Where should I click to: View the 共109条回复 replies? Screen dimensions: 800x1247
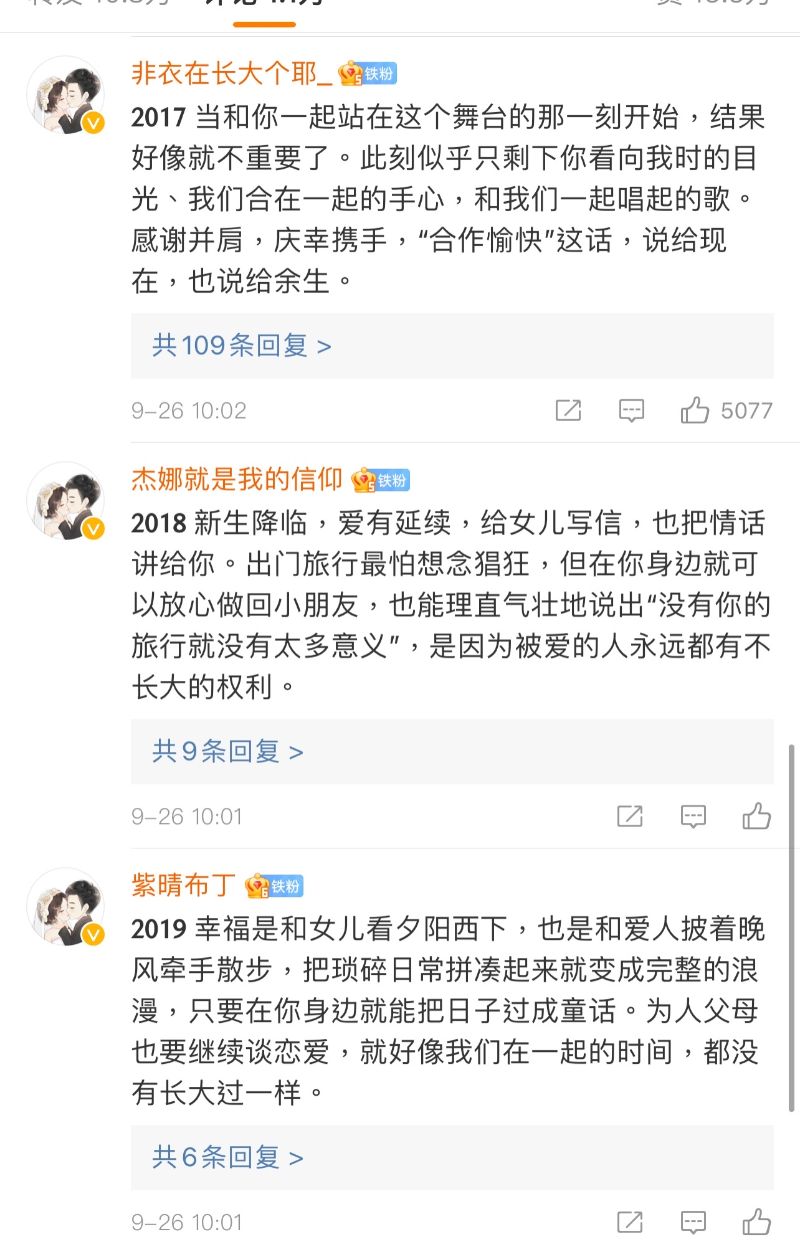(241, 346)
